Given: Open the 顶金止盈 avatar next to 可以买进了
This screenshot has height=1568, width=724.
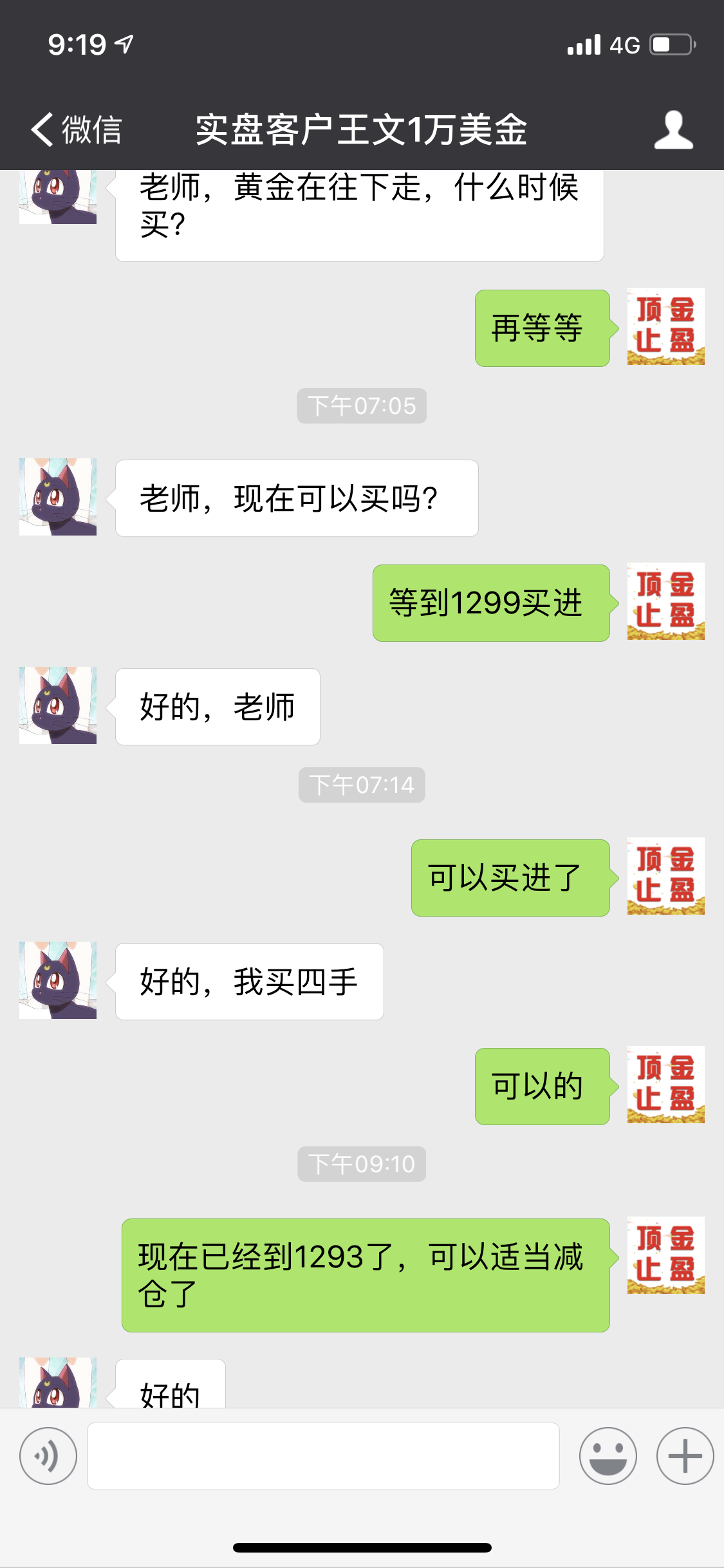Looking at the screenshot, I should 665,876.
